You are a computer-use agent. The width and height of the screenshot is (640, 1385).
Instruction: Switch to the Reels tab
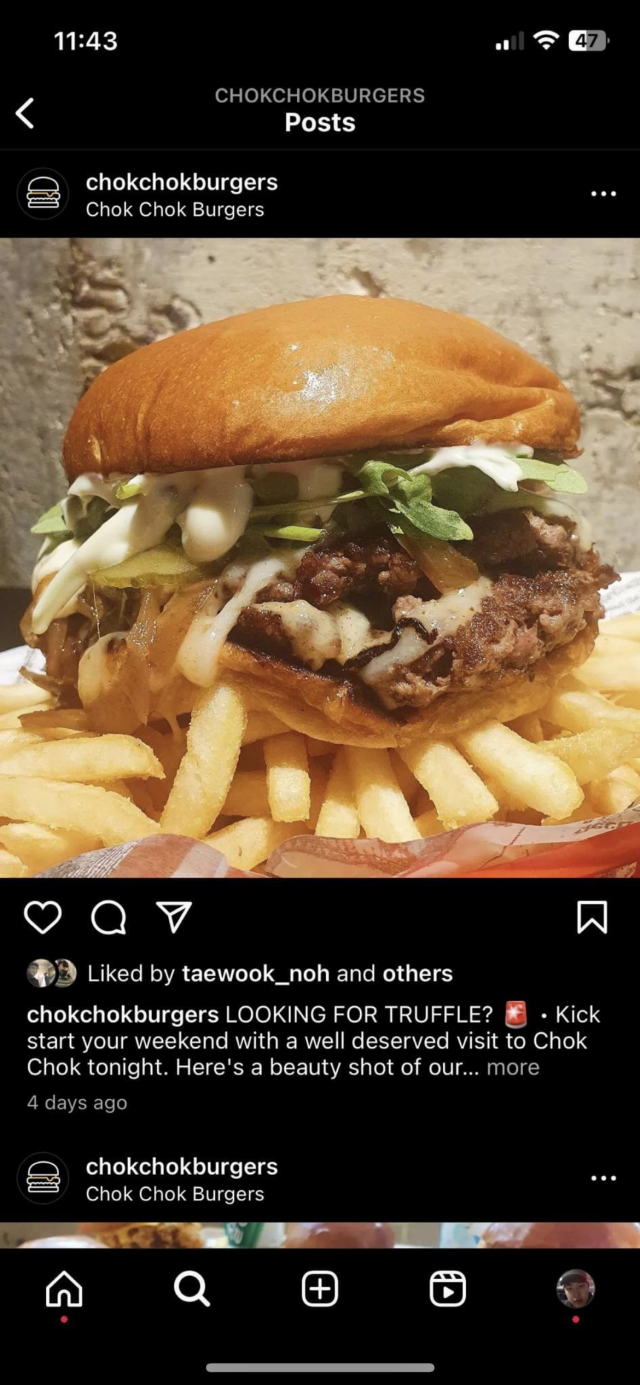[x=448, y=1290]
